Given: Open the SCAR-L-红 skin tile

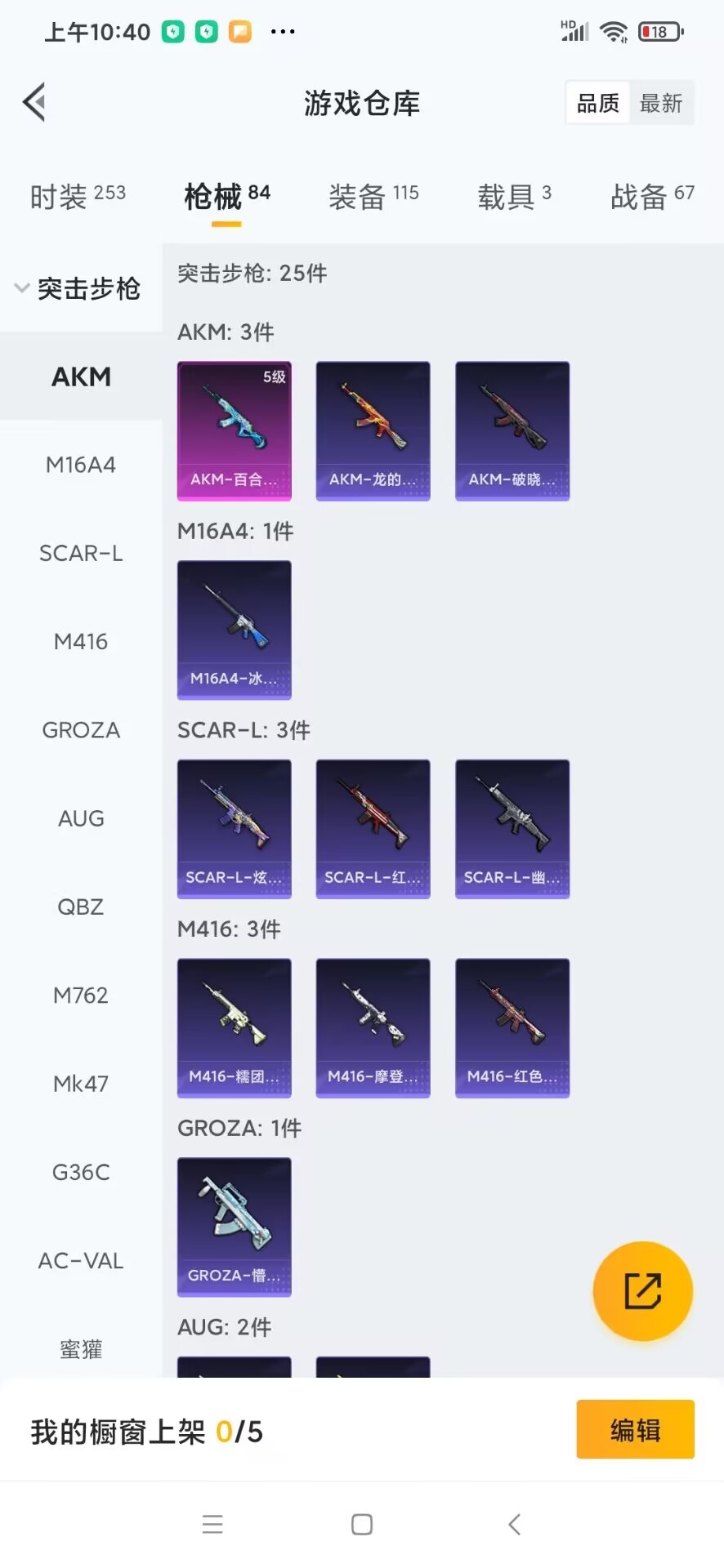Looking at the screenshot, I should click(x=373, y=829).
